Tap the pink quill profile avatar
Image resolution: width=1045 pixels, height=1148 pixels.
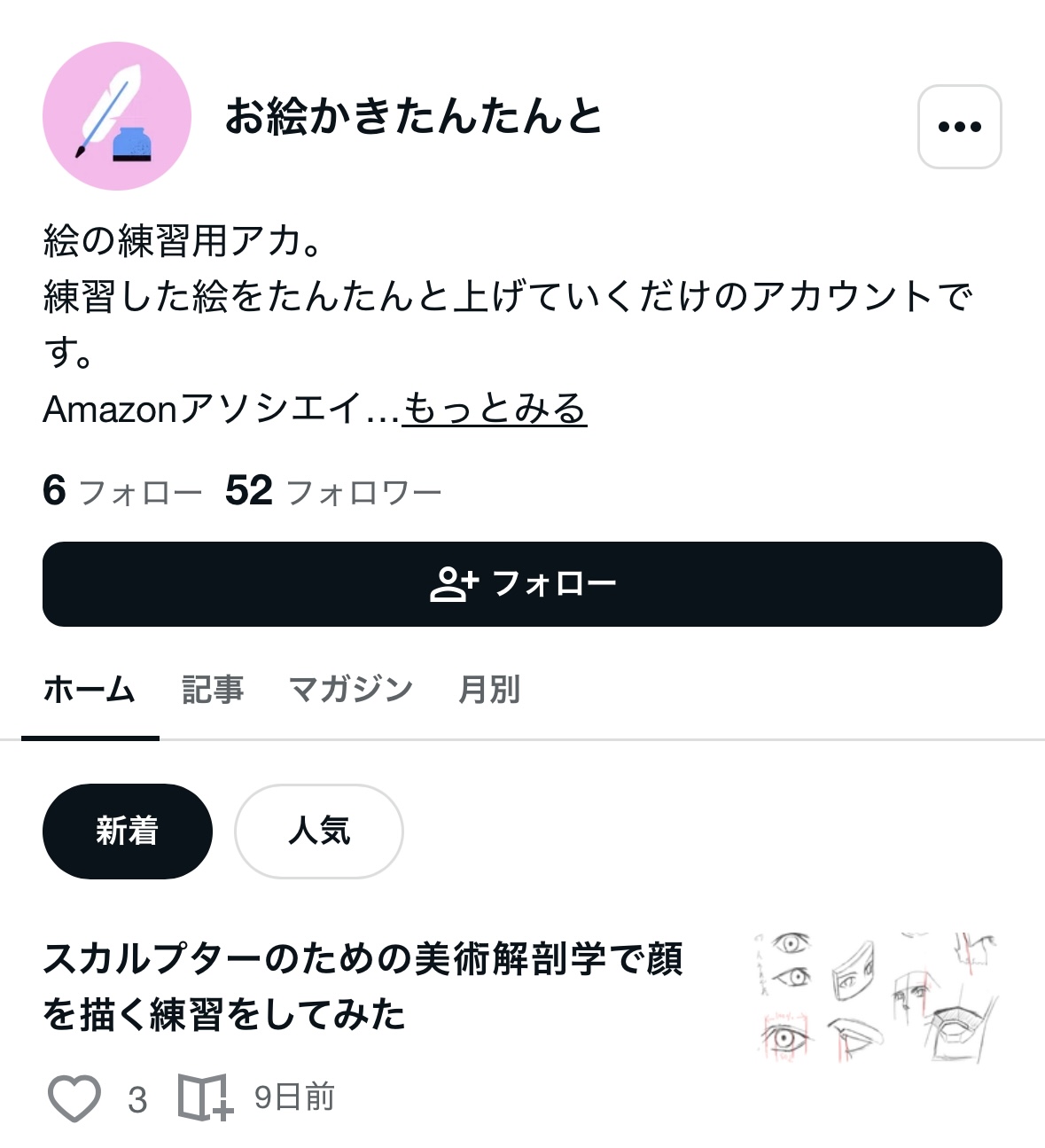coord(117,116)
